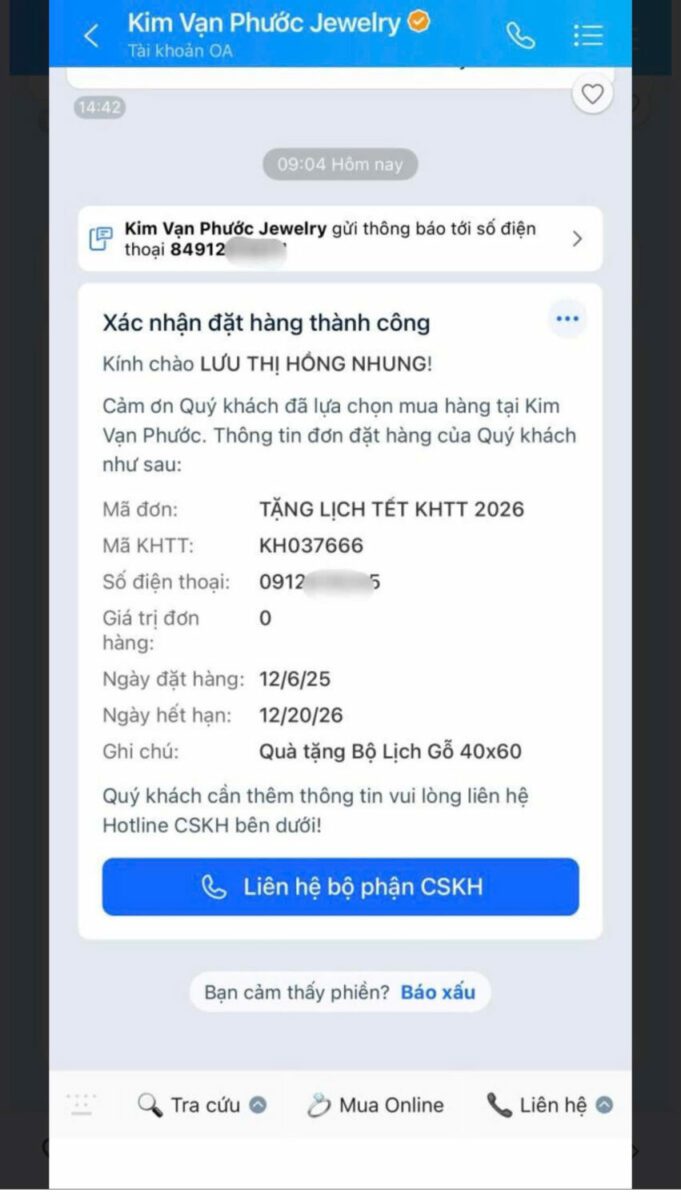This screenshot has height=1200, width=681.
Task: Open the notification sent to phone number row
Action: 340,239
